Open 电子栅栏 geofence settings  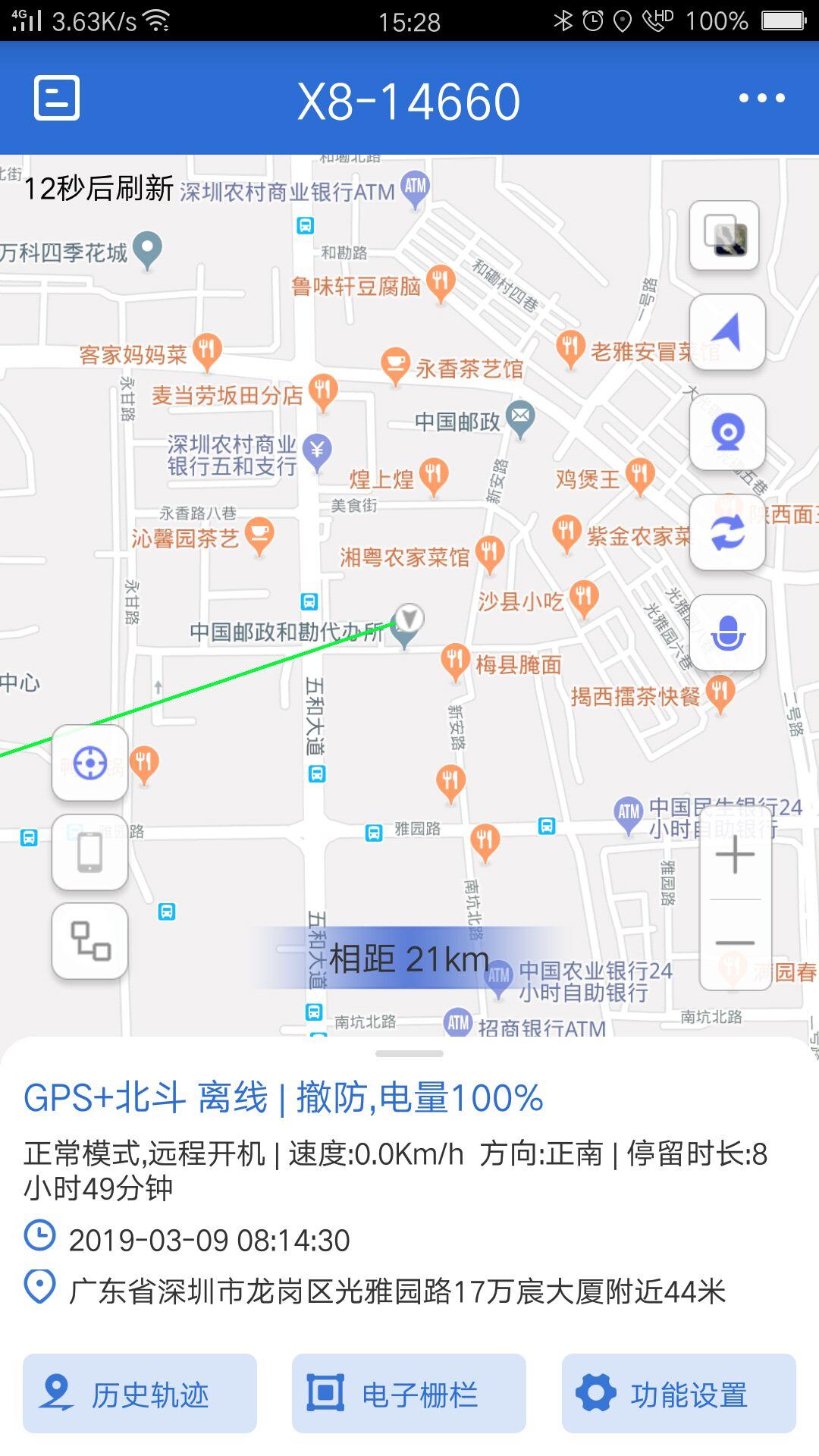click(409, 1394)
